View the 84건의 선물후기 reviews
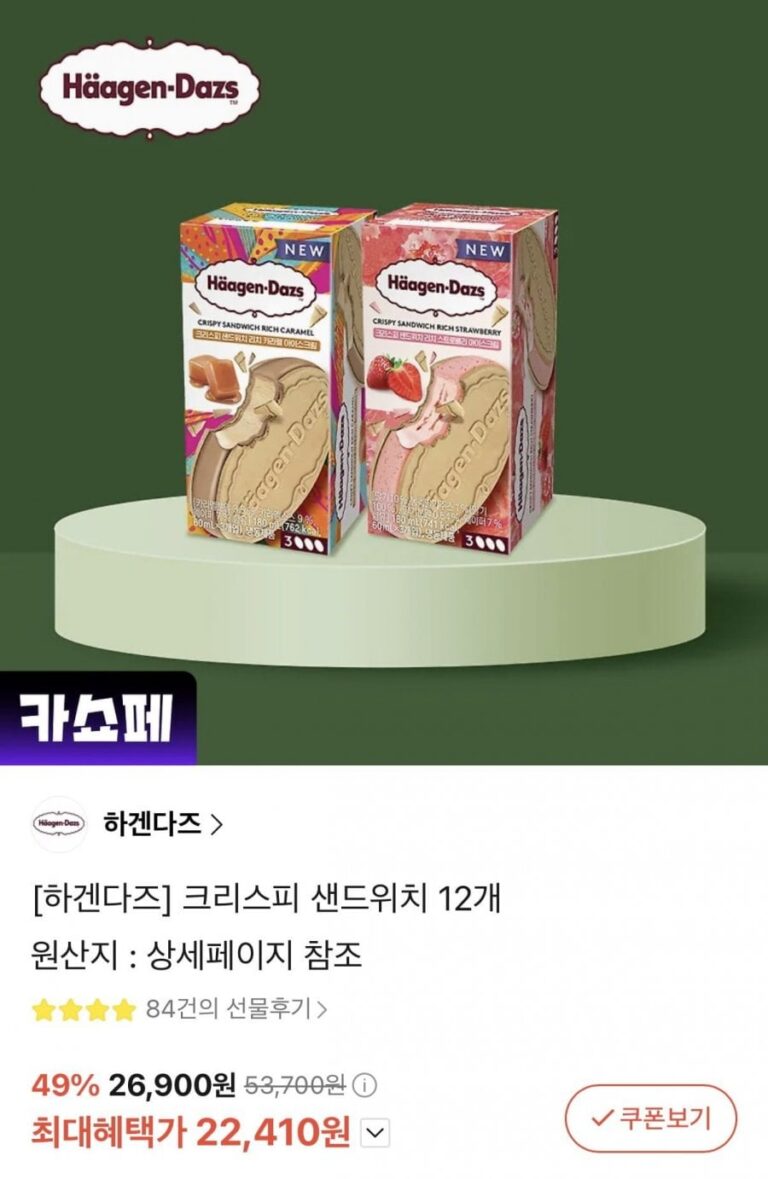Viewport: 768px width, 1179px height. point(236,1008)
